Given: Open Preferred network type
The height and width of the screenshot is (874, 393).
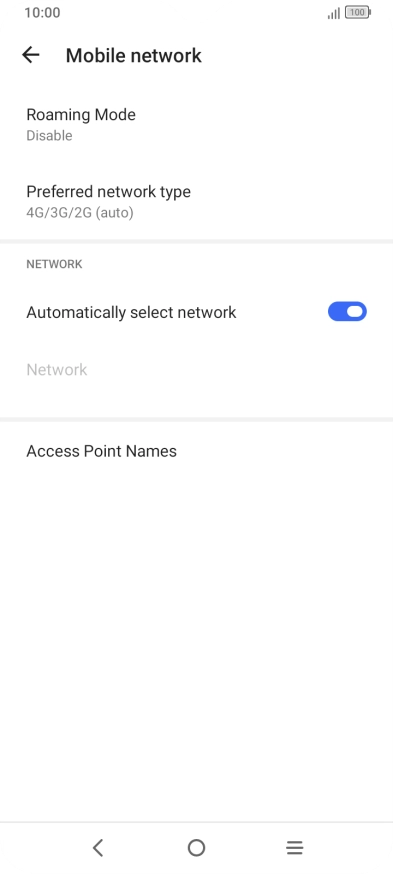Looking at the screenshot, I should (196, 201).
